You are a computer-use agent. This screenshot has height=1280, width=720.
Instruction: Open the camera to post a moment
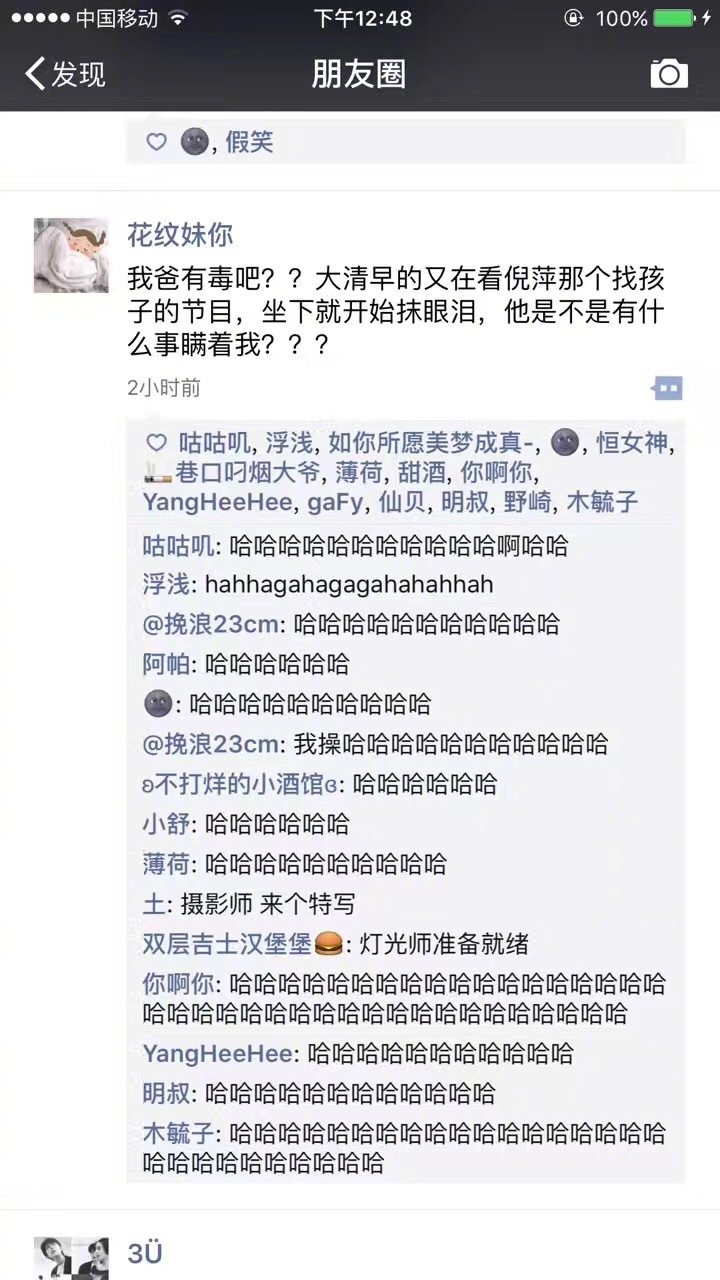point(669,74)
